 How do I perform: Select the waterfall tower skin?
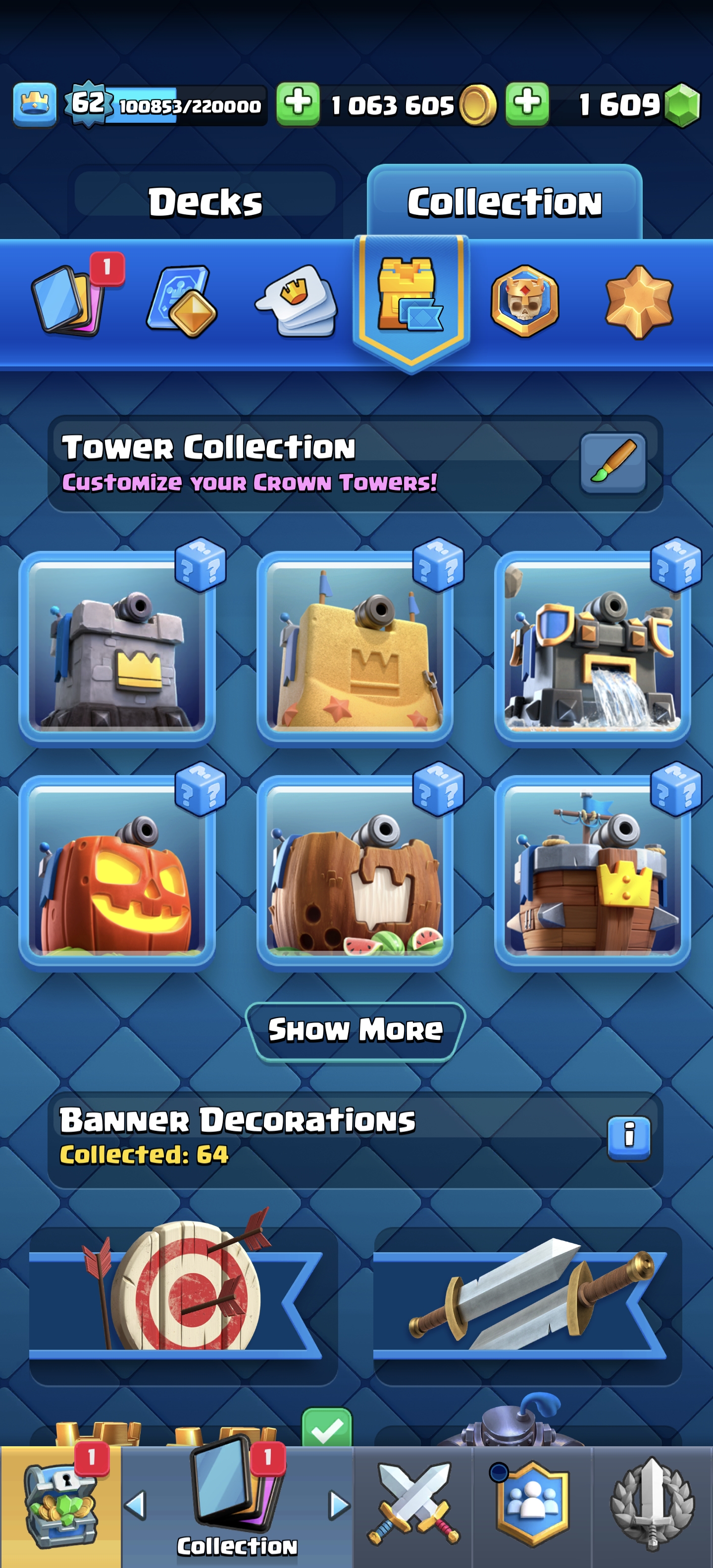(592, 647)
